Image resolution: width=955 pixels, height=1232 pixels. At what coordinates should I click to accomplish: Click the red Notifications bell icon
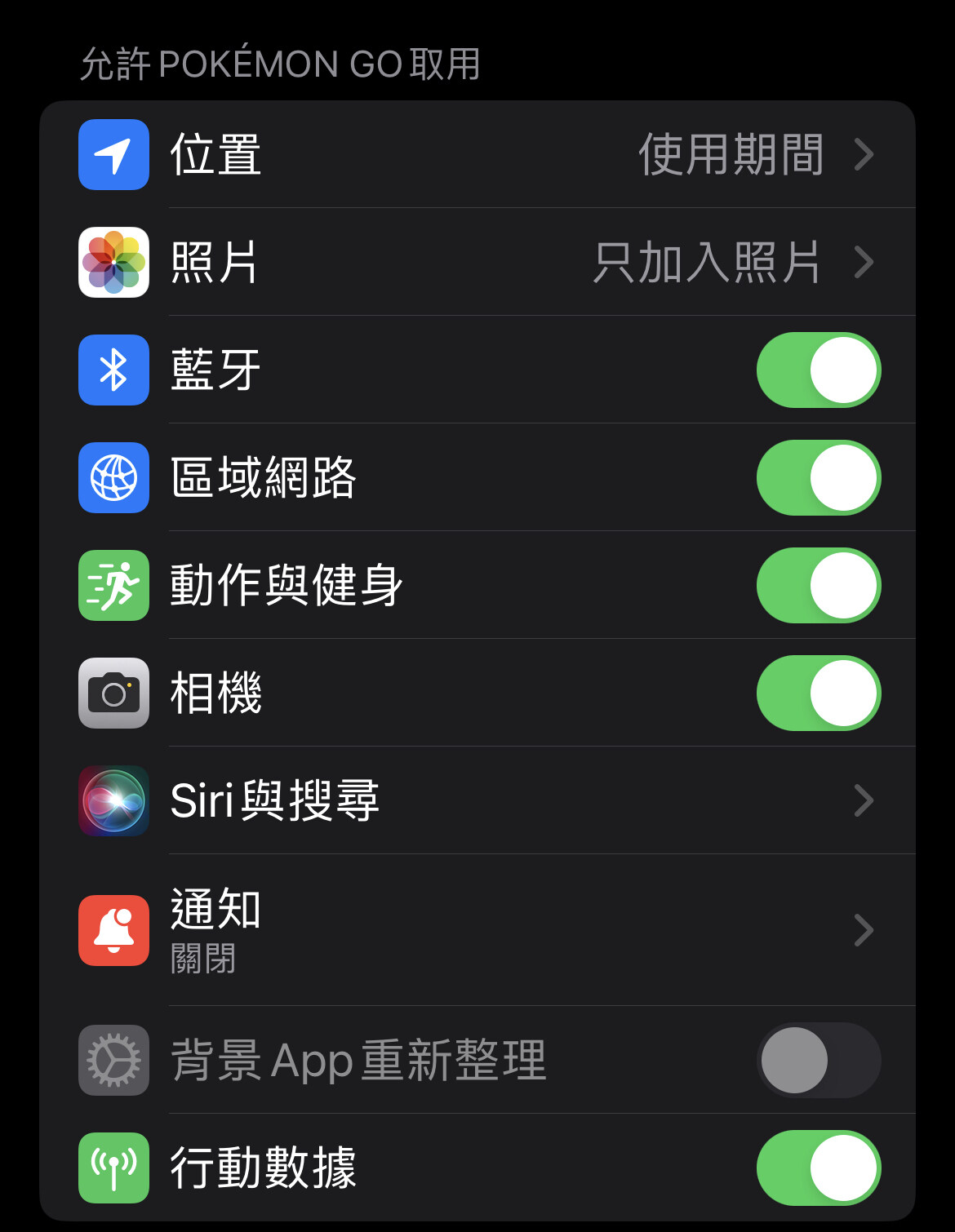click(x=113, y=929)
